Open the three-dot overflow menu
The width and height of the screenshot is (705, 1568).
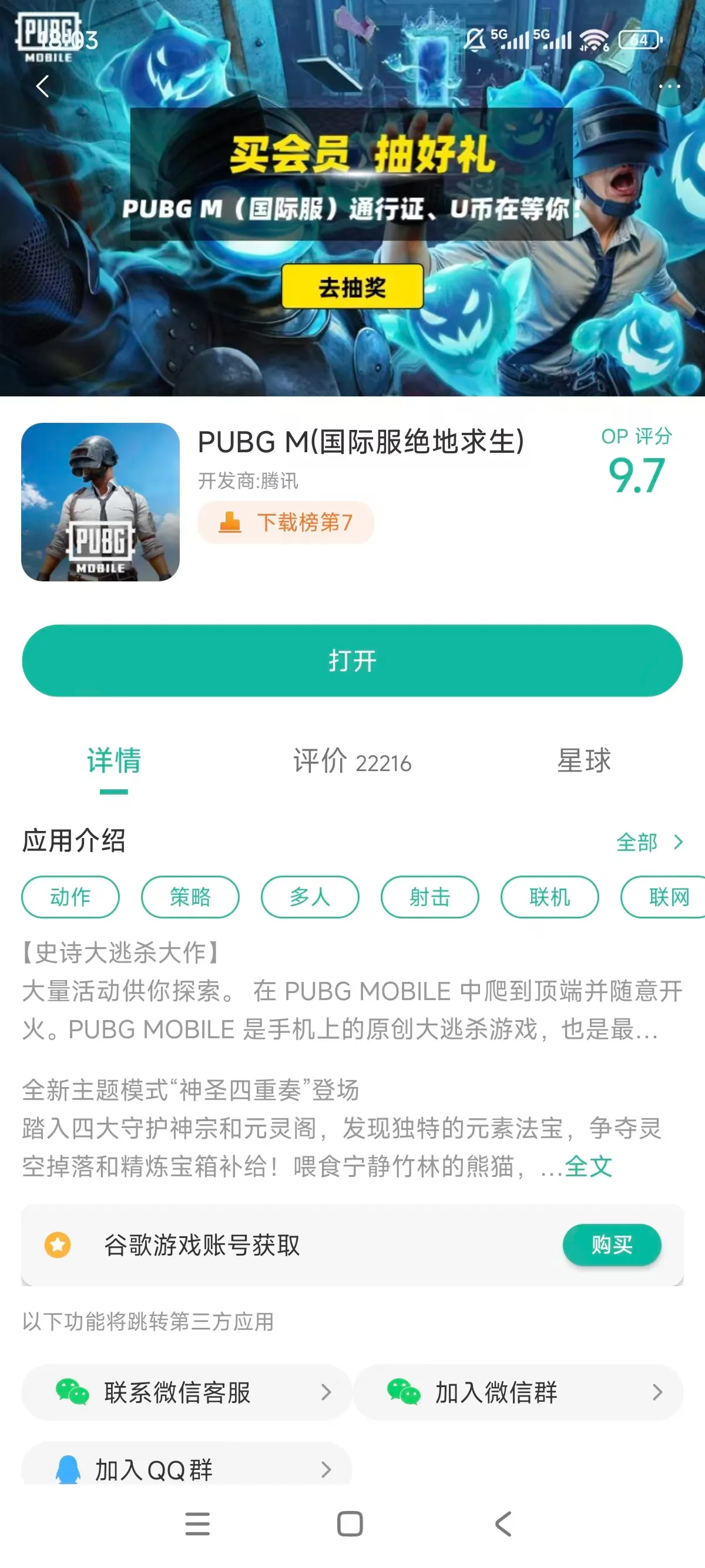pos(669,86)
